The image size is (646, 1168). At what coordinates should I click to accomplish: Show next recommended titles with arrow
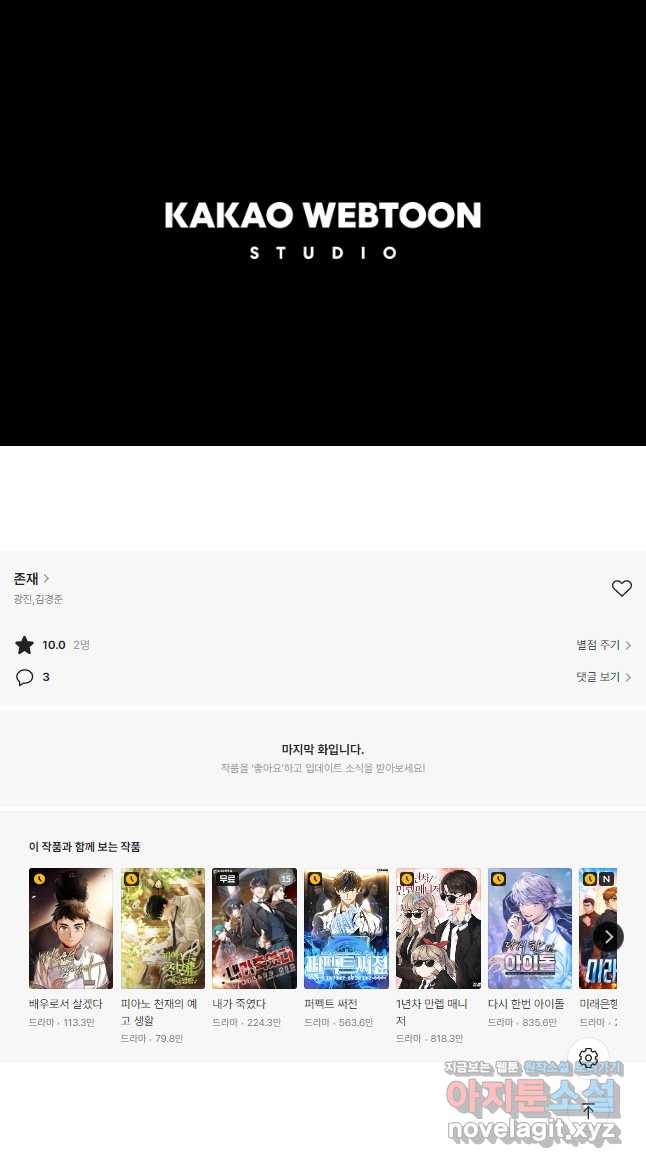(x=608, y=937)
